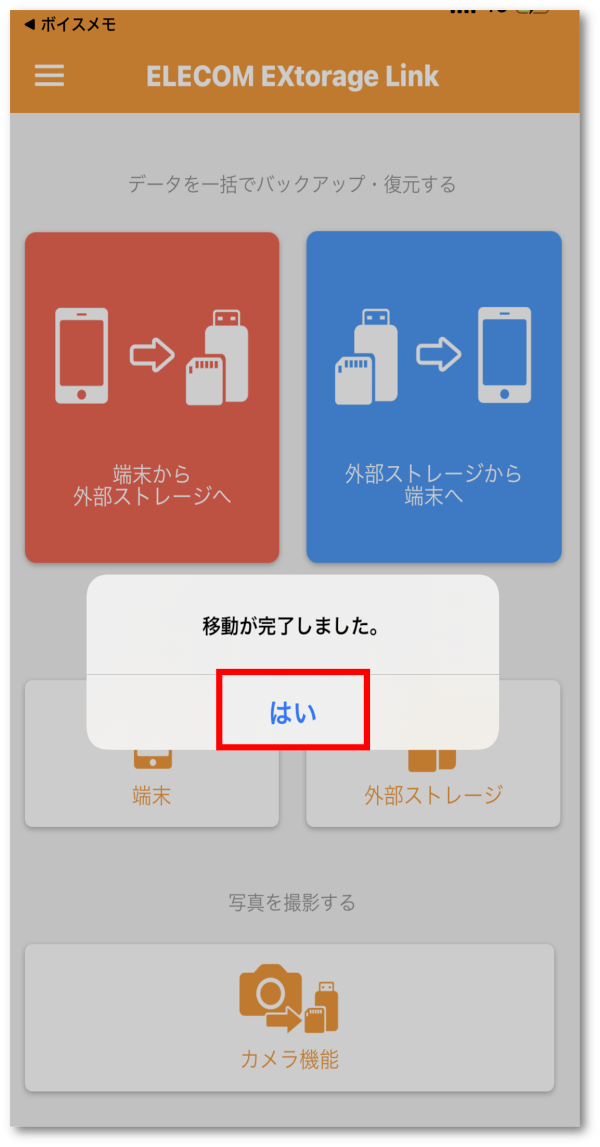Select 外部ストレージから端末へ restore card

(x=433, y=397)
